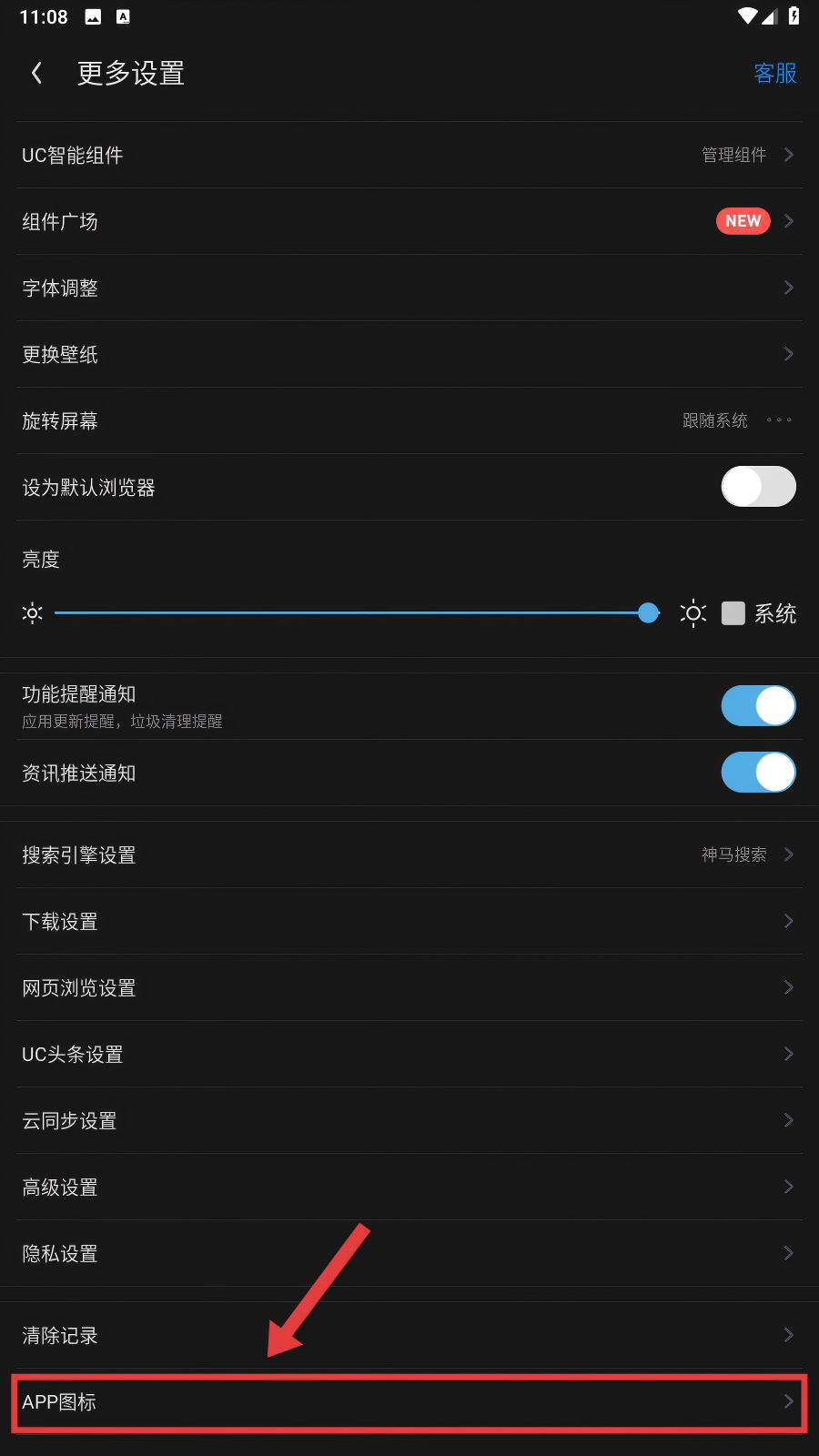This screenshot has width=819, height=1456.
Task: Check the 系统 brightness checkbox
Action: click(733, 613)
